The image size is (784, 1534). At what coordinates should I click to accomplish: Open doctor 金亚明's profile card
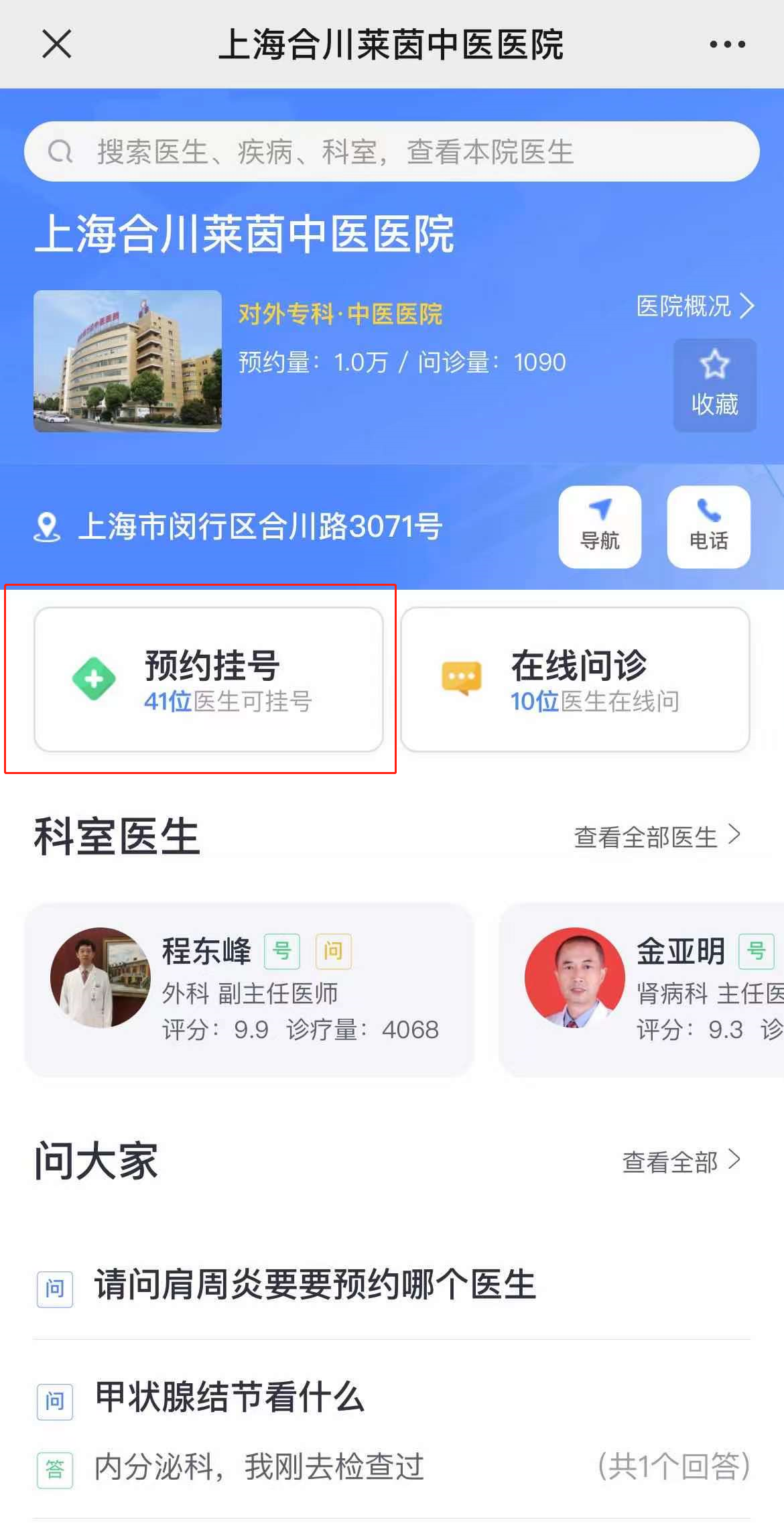pos(643,989)
